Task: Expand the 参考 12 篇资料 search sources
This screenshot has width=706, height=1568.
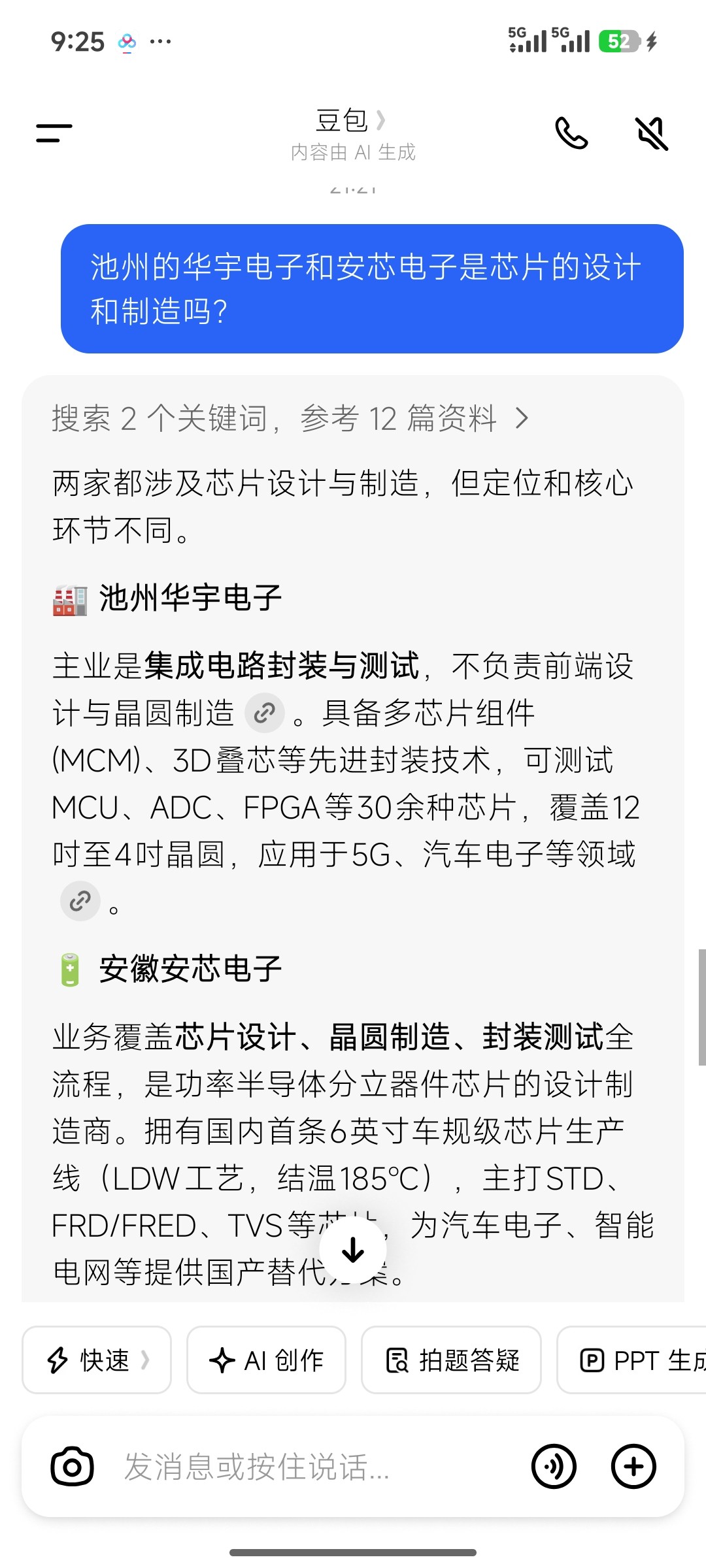Action: click(x=290, y=418)
